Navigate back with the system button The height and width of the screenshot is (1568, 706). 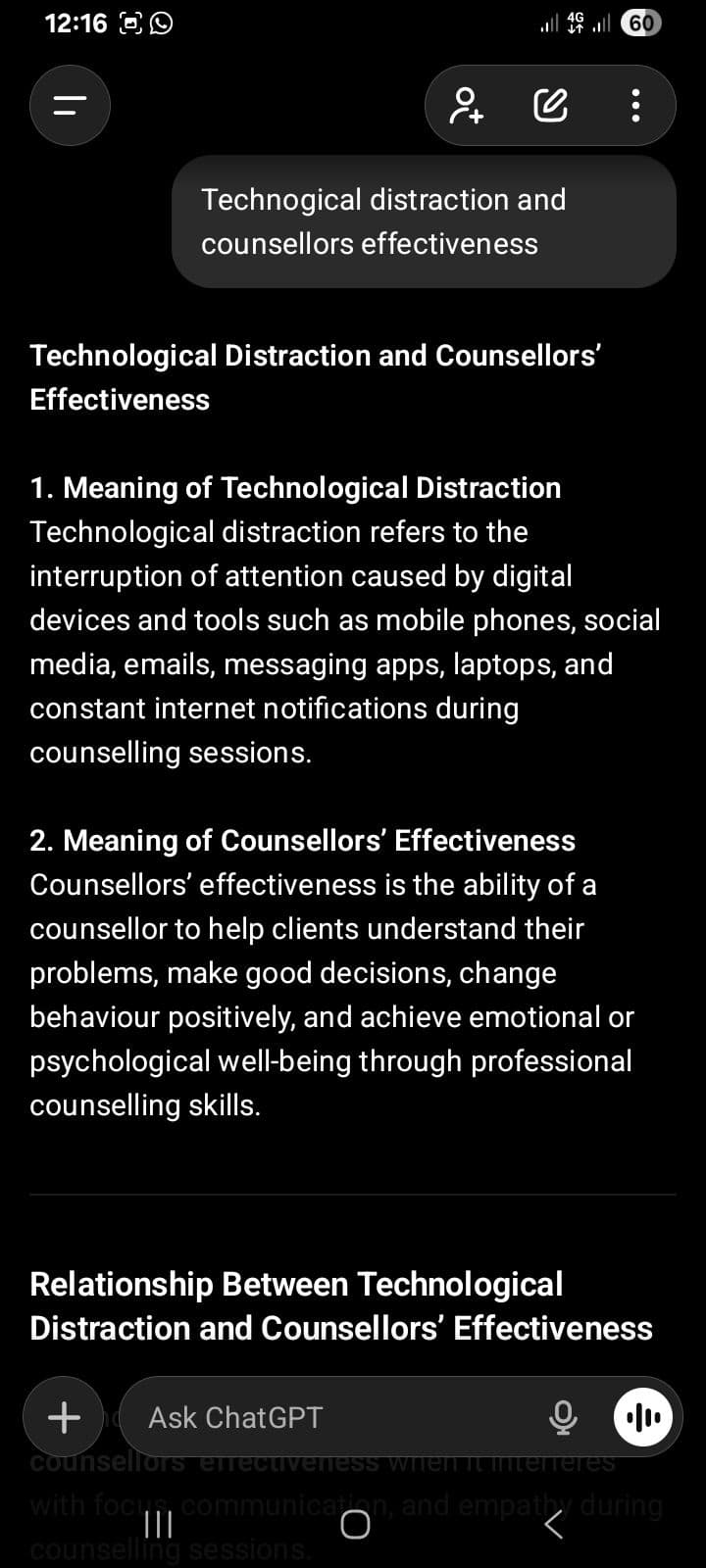[553, 1524]
